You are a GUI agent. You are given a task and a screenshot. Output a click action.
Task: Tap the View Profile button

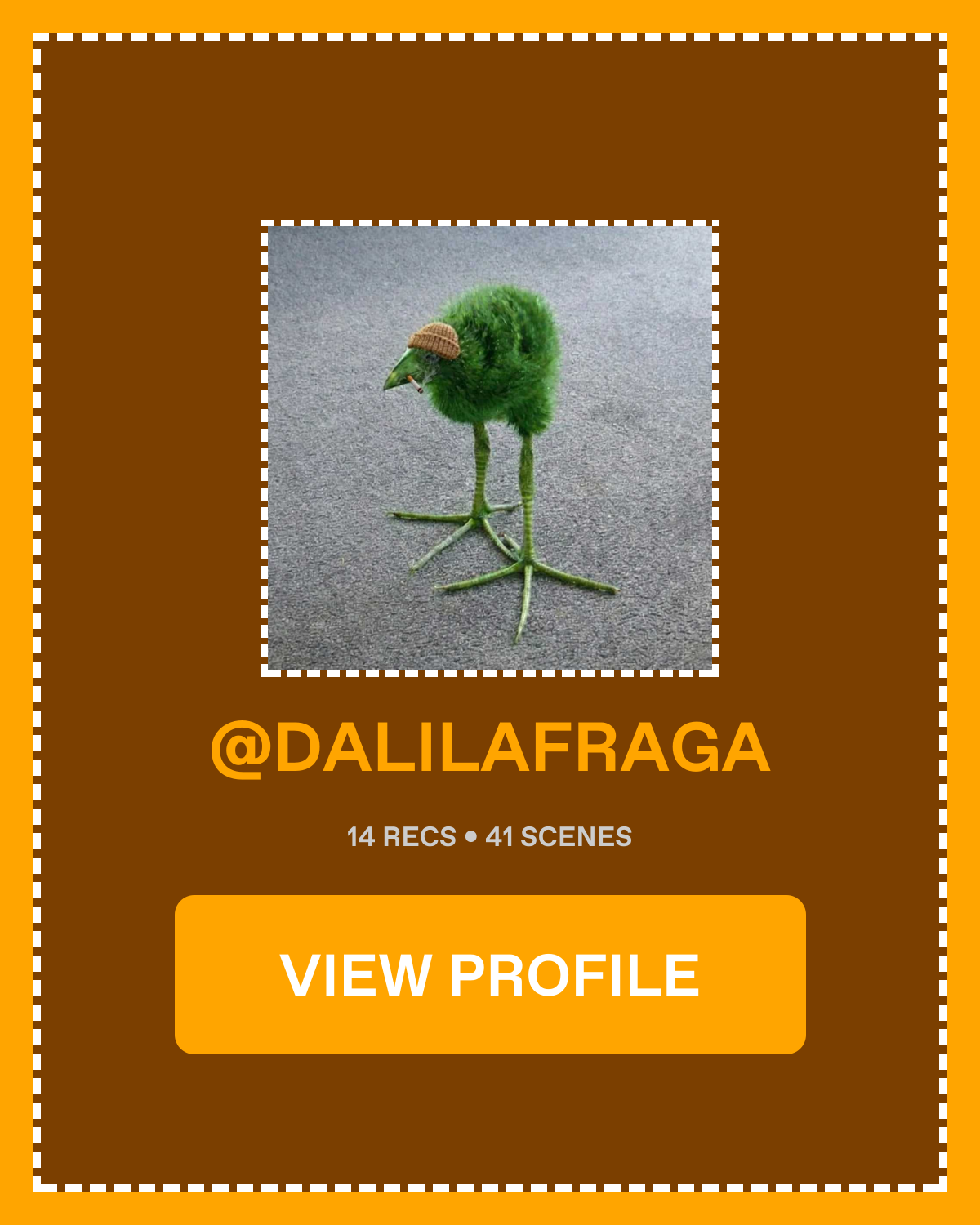pyautogui.click(x=490, y=974)
